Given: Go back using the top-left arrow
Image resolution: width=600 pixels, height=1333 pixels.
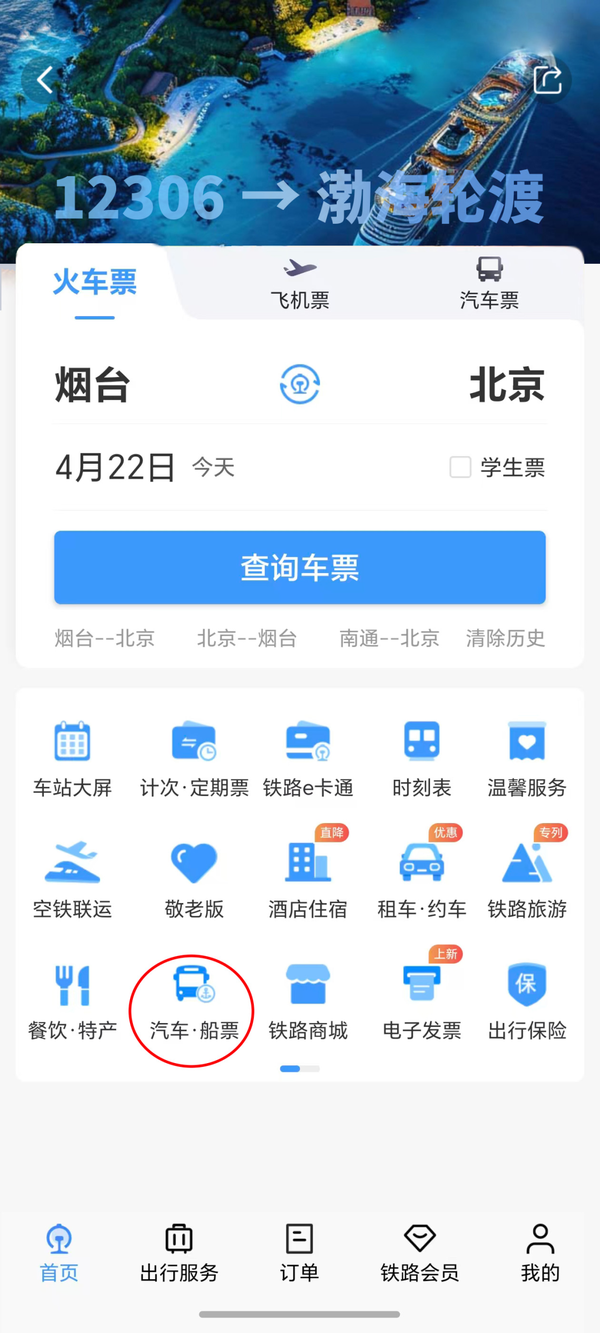Looking at the screenshot, I should 45,80.
